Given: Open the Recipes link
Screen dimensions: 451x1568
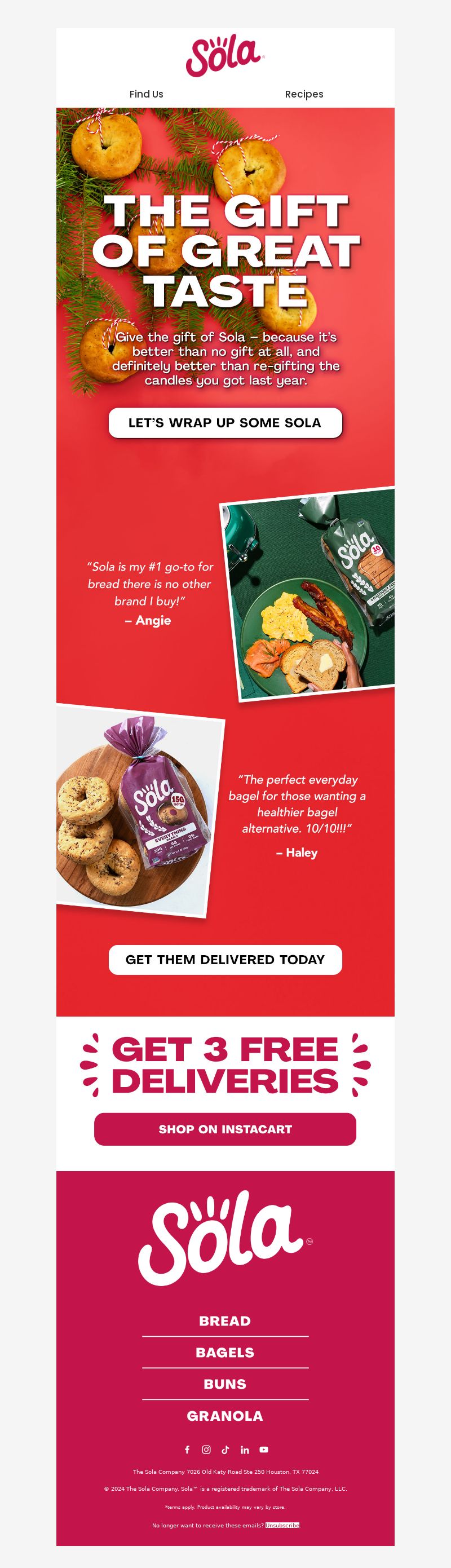Looking at the screenshot, I should pyautogui.click(x=304, y=94).
